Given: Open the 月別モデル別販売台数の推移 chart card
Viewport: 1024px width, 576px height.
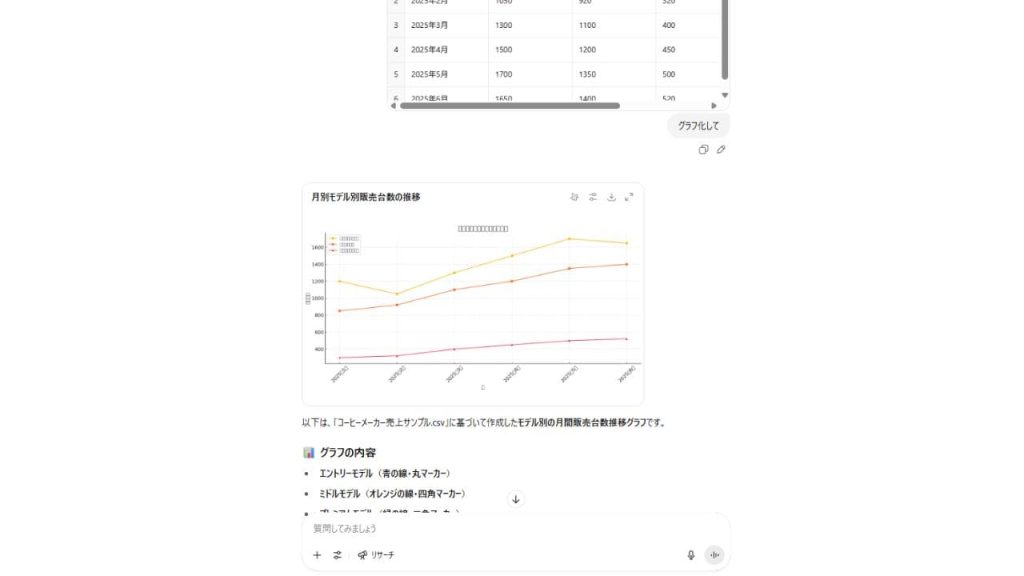Looking at the screenshot, I should [473, 295].
